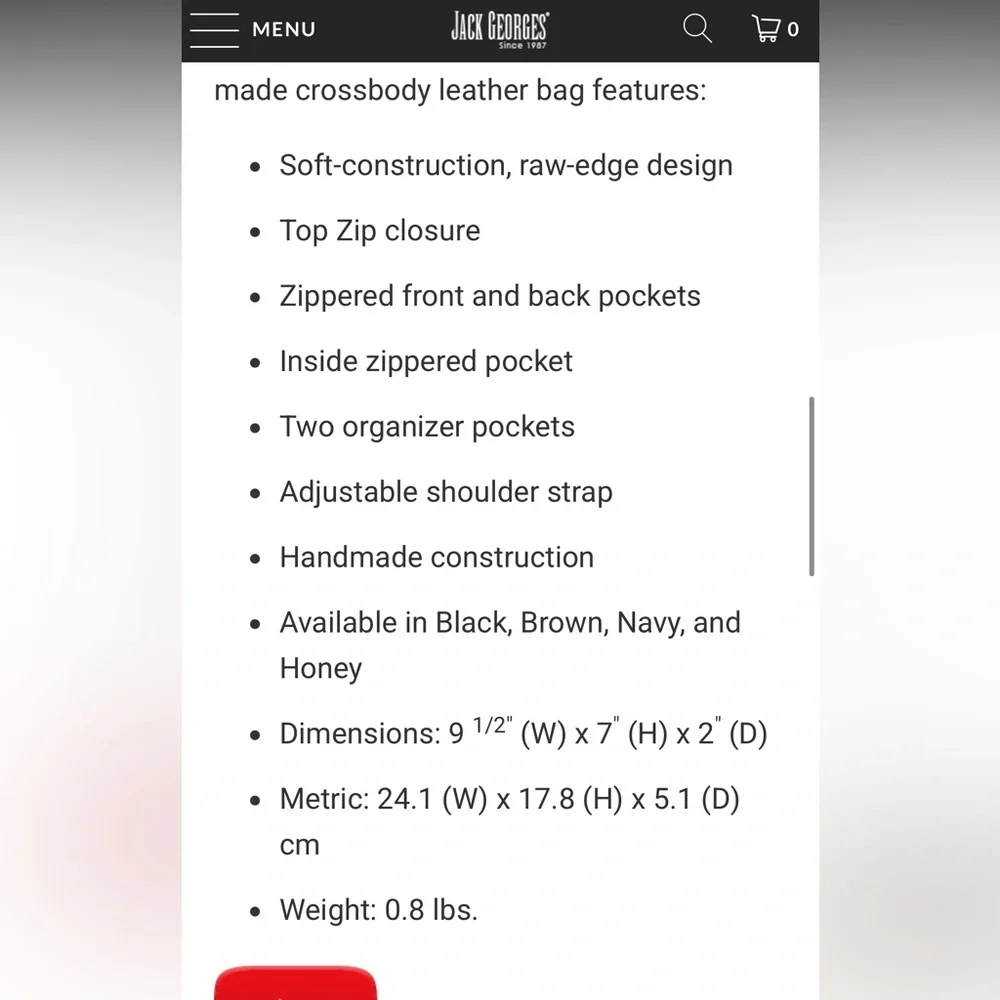1000x1000 pixels.
Task: Open the hamburger MENU drawer
Action: coord(252,30)
